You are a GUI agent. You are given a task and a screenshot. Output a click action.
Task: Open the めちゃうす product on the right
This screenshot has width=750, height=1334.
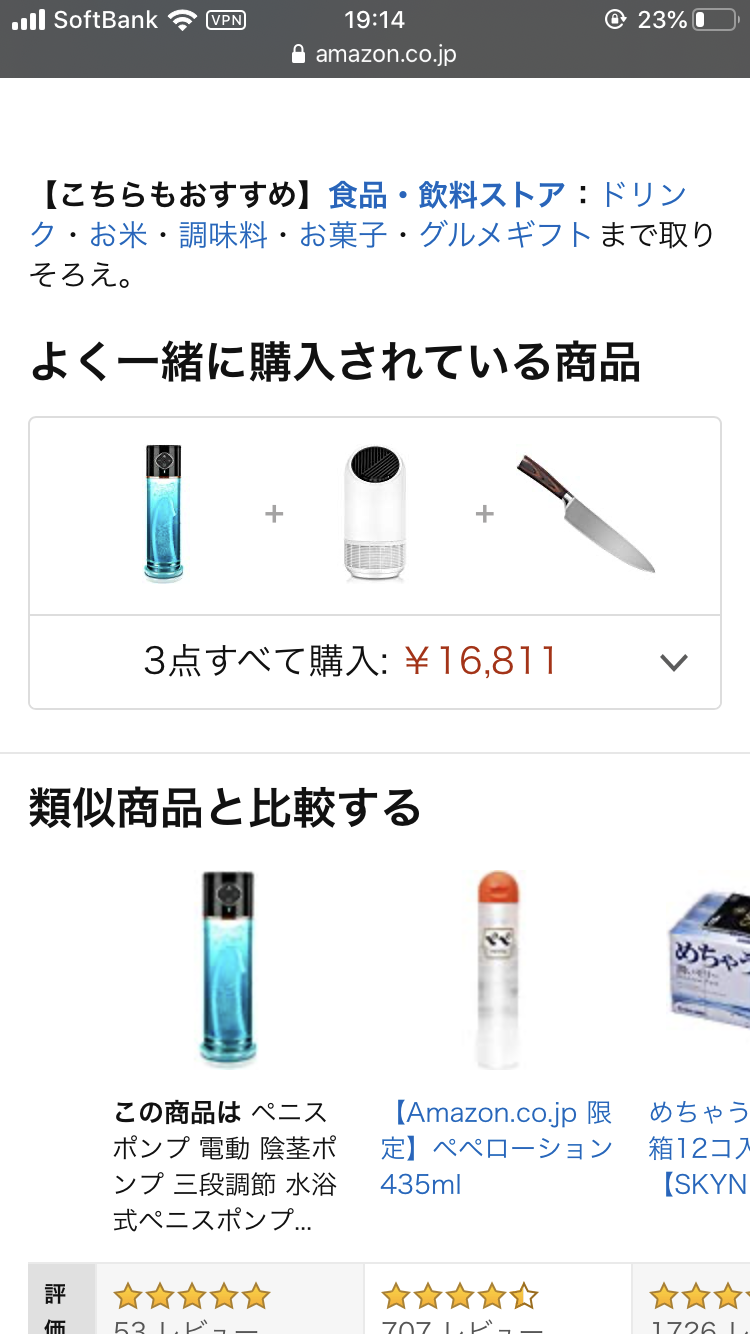pyautogui.click(x=700, y=1148)
